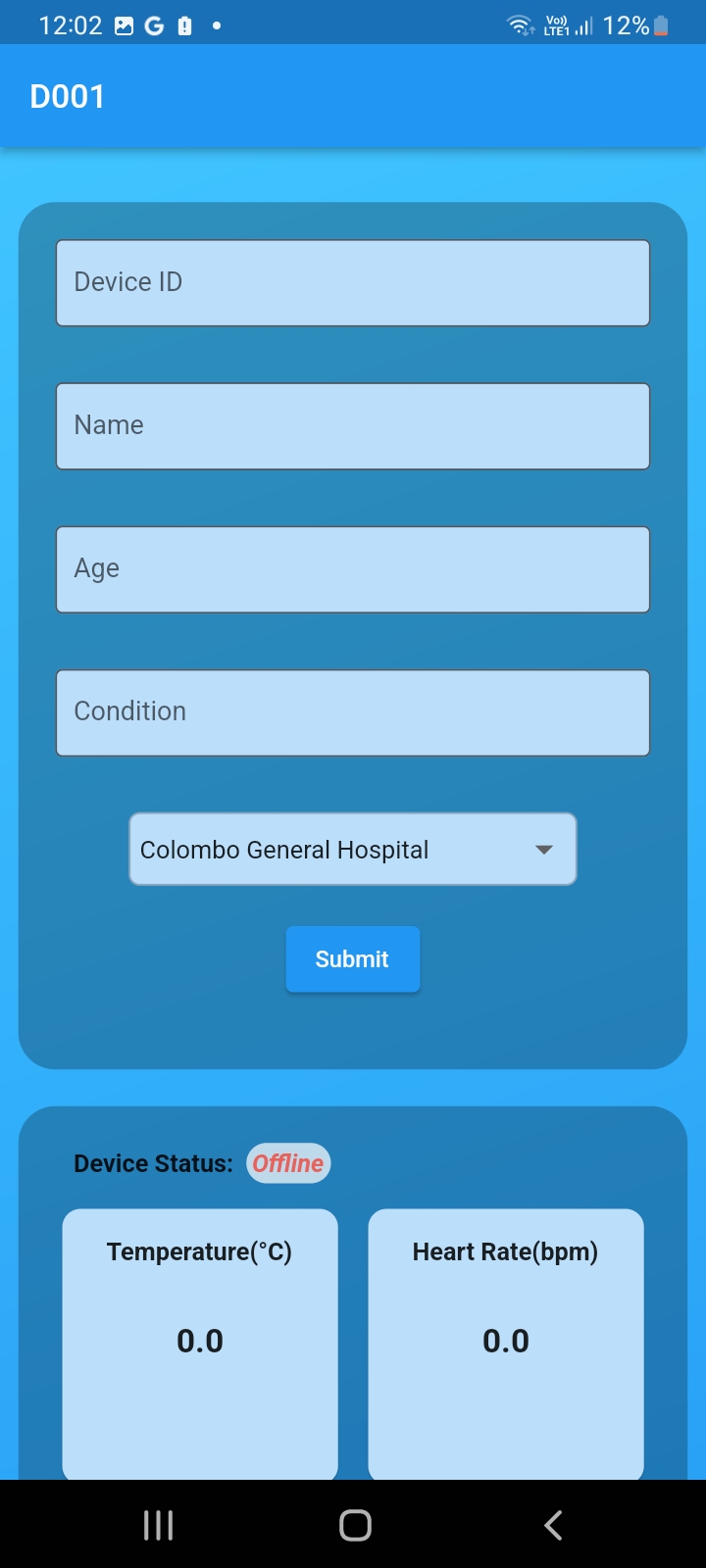Open the recent apps view
The height and width of the screenshot is (1568, 706).
pos(158,1525)
